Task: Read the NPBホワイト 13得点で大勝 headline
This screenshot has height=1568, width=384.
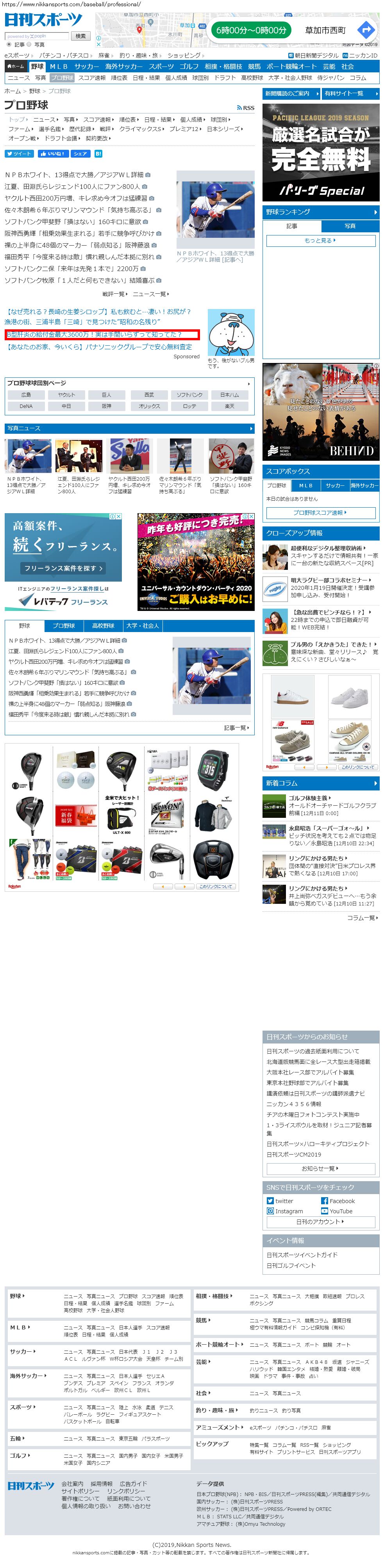Action: tap(74, 175)
